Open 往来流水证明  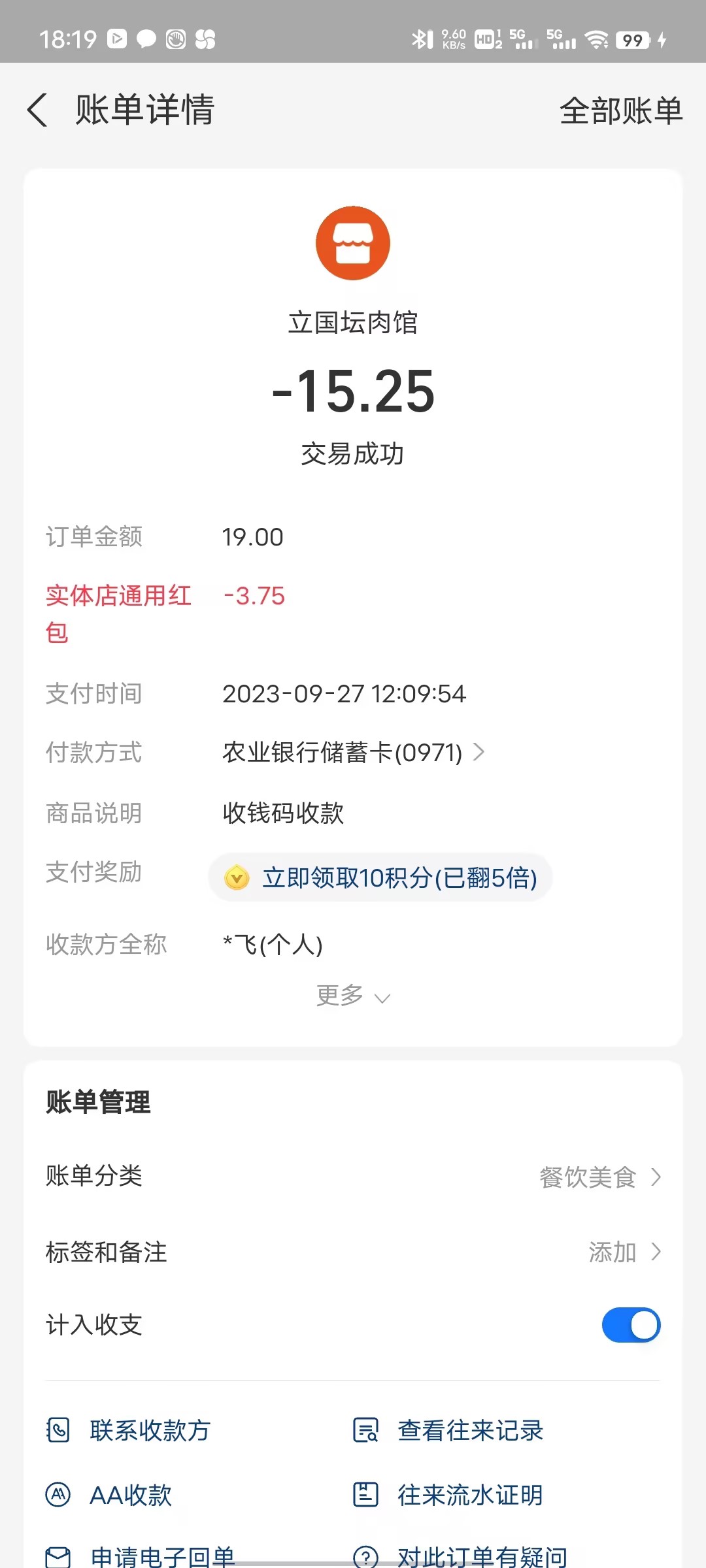coord(448,1495)
